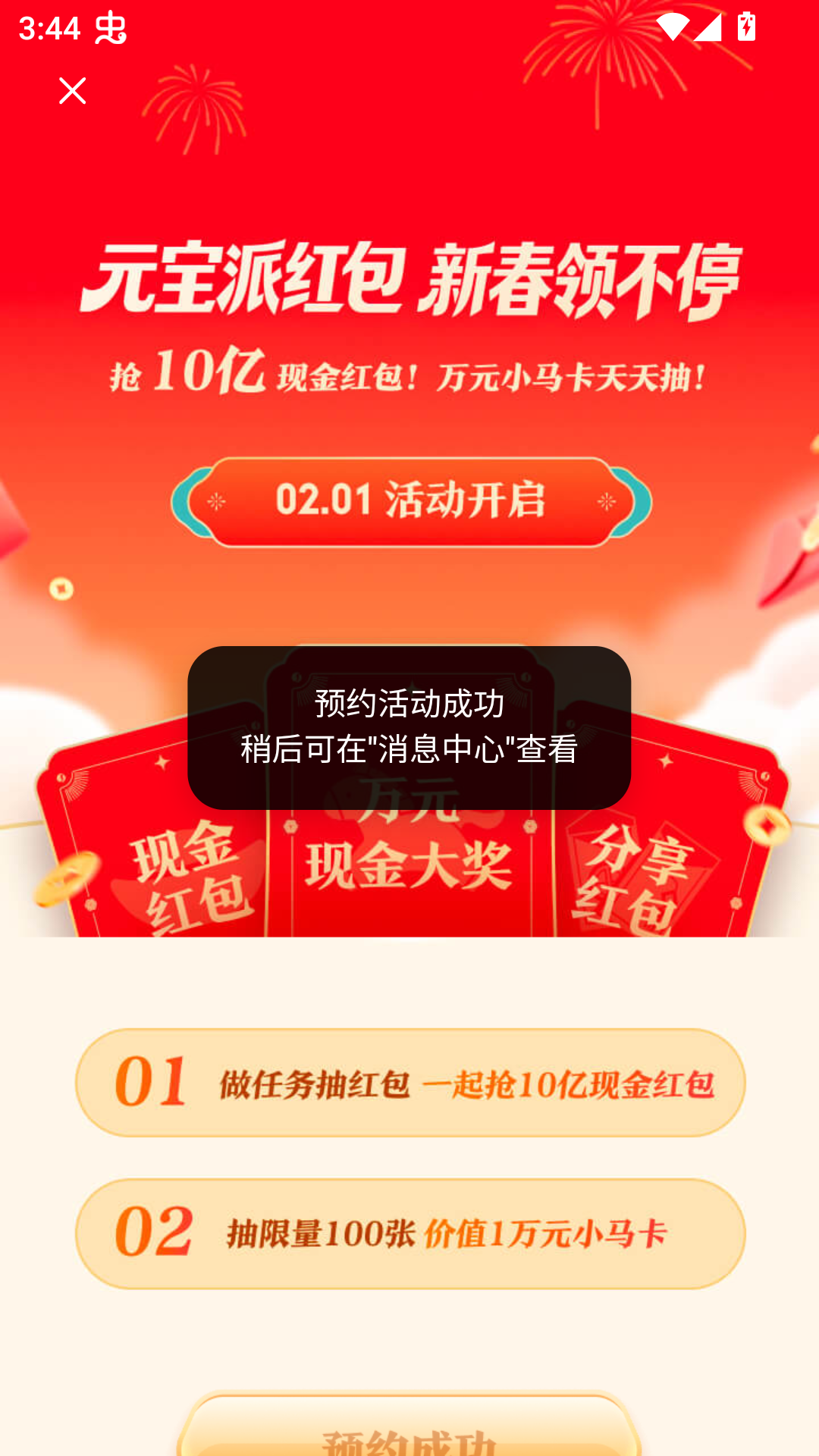The height and width of the screenshot is (1456, 819).
Task: Click the battery charging icon
Action: pyautogui.click(x=745, y=25)
